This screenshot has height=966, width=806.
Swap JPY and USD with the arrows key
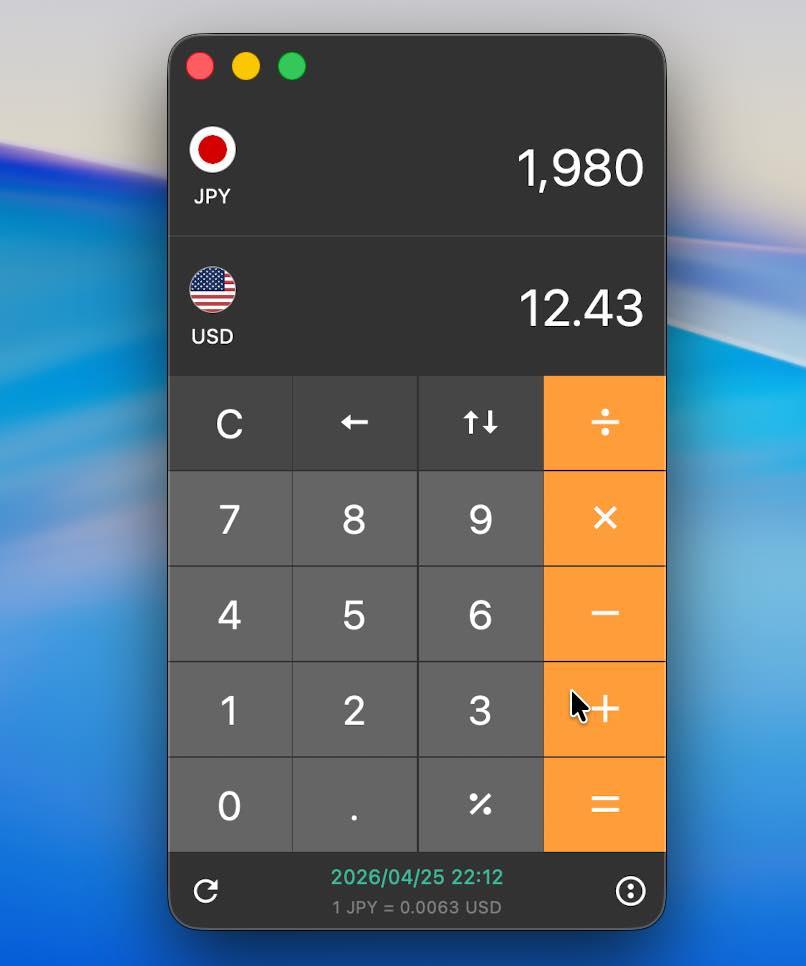tap(480, 424)
